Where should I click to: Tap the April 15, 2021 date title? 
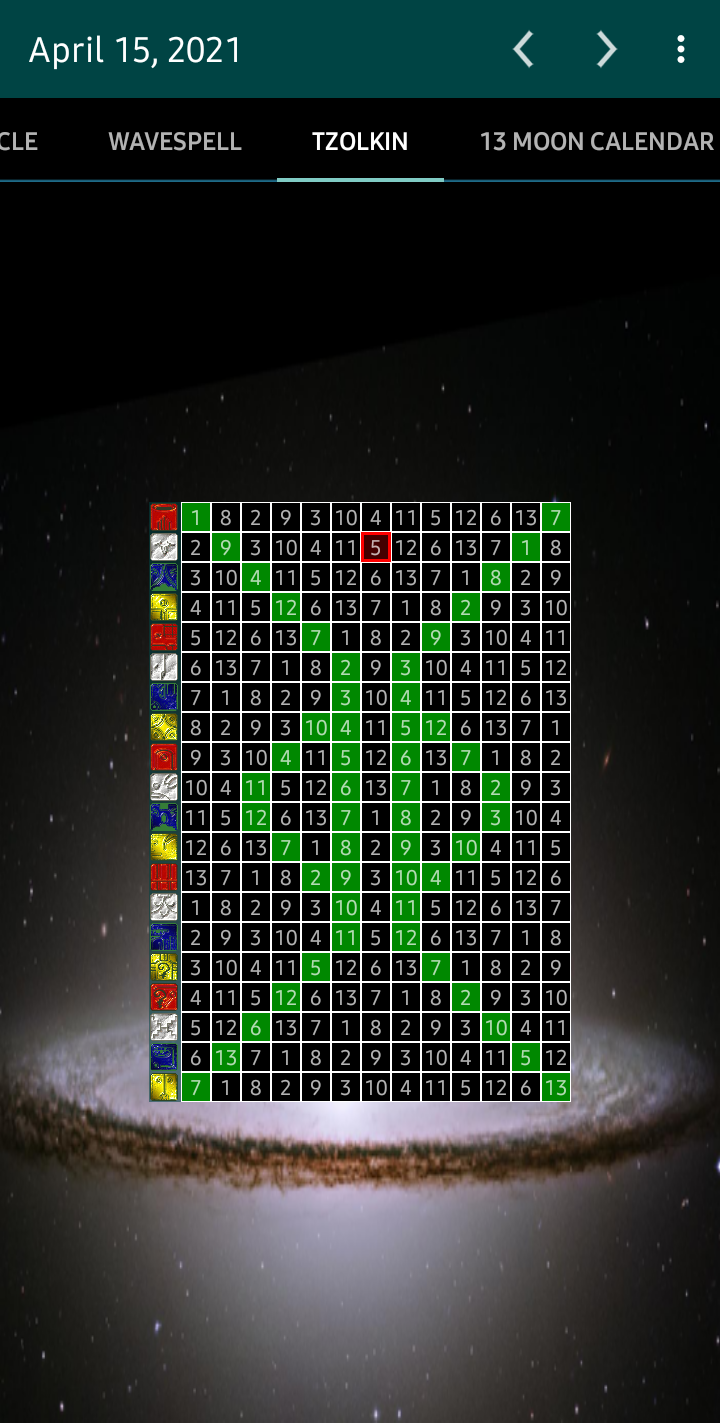[x=136, y=50]
